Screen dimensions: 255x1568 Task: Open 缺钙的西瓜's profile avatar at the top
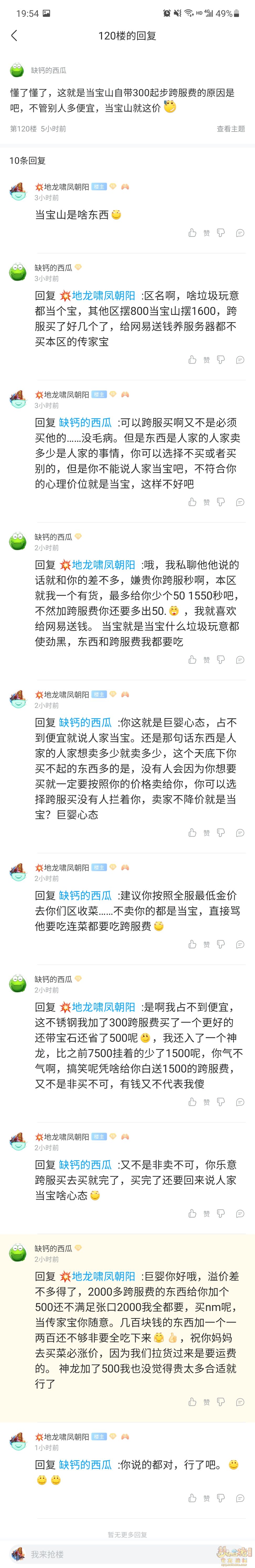click(17, 70)
